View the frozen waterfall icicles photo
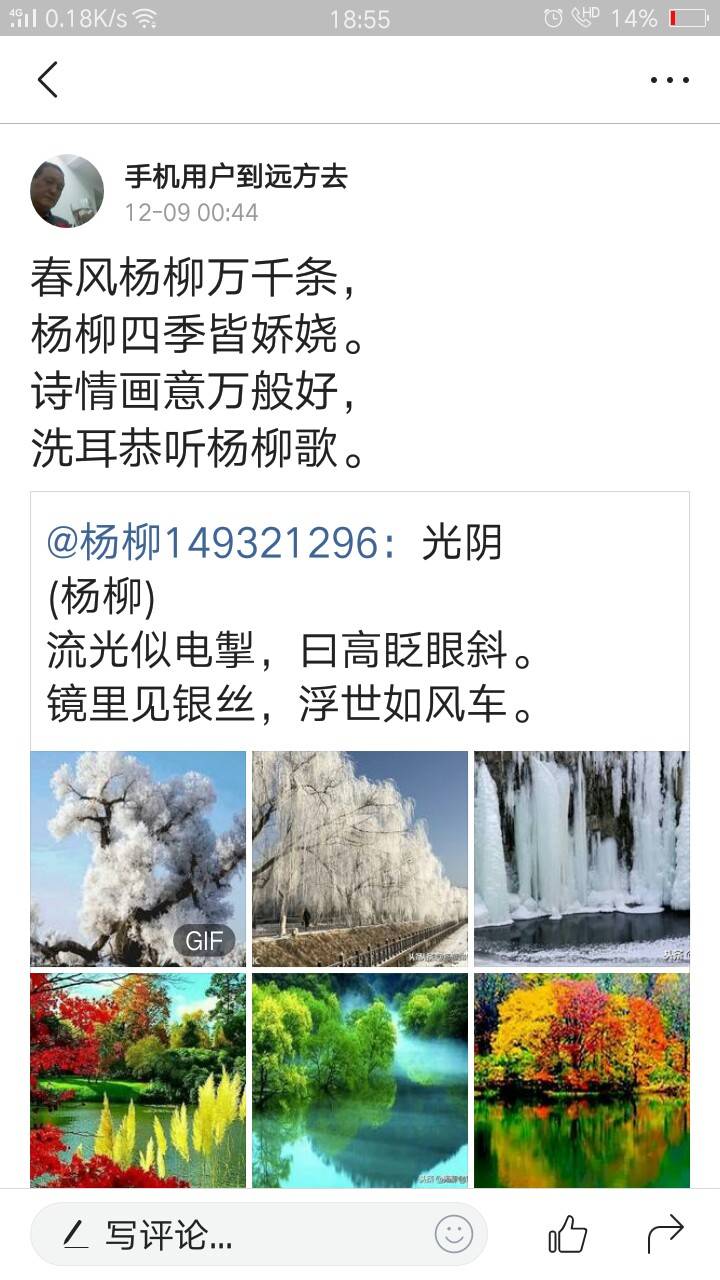720x1280 pixels. click(x=581, y=858)
